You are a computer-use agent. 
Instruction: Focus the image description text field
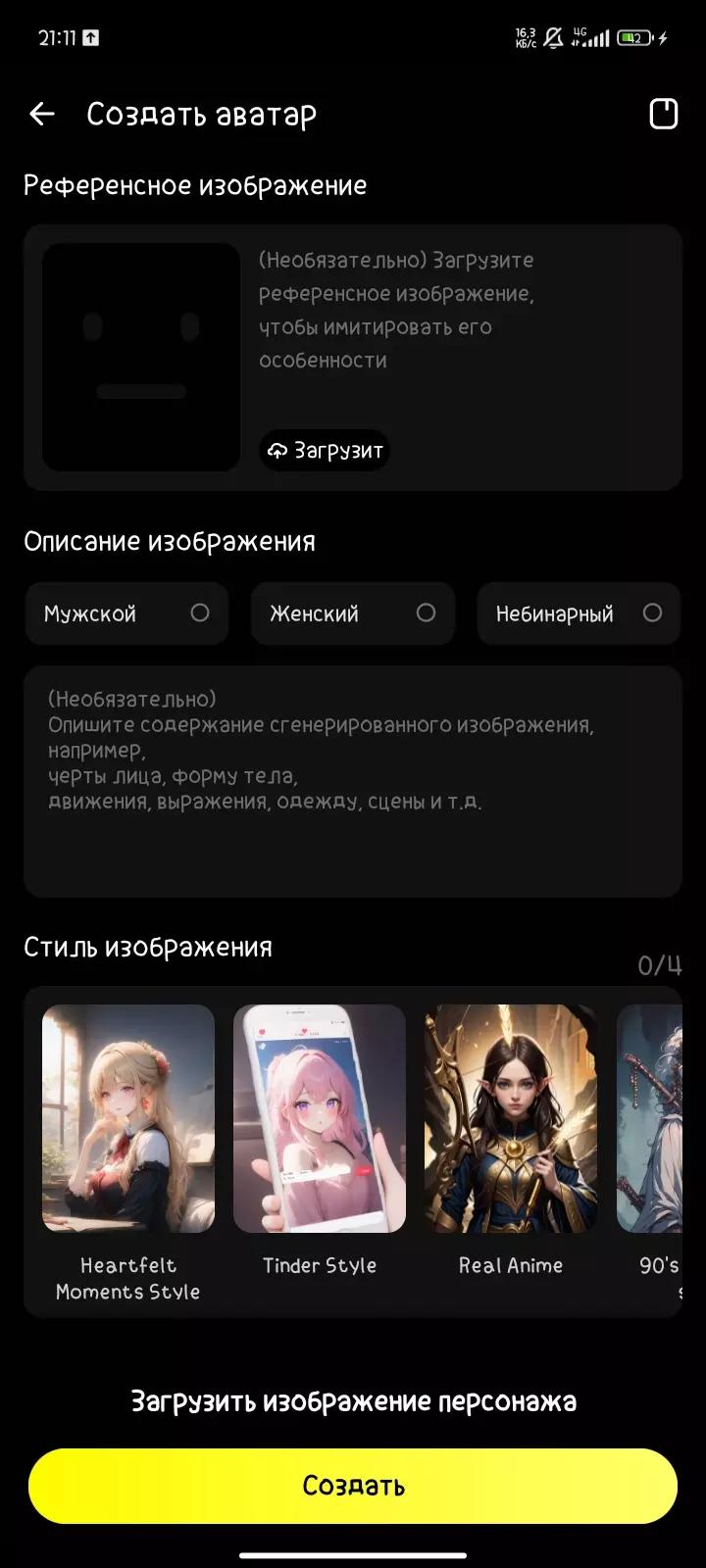coord(353,781)
